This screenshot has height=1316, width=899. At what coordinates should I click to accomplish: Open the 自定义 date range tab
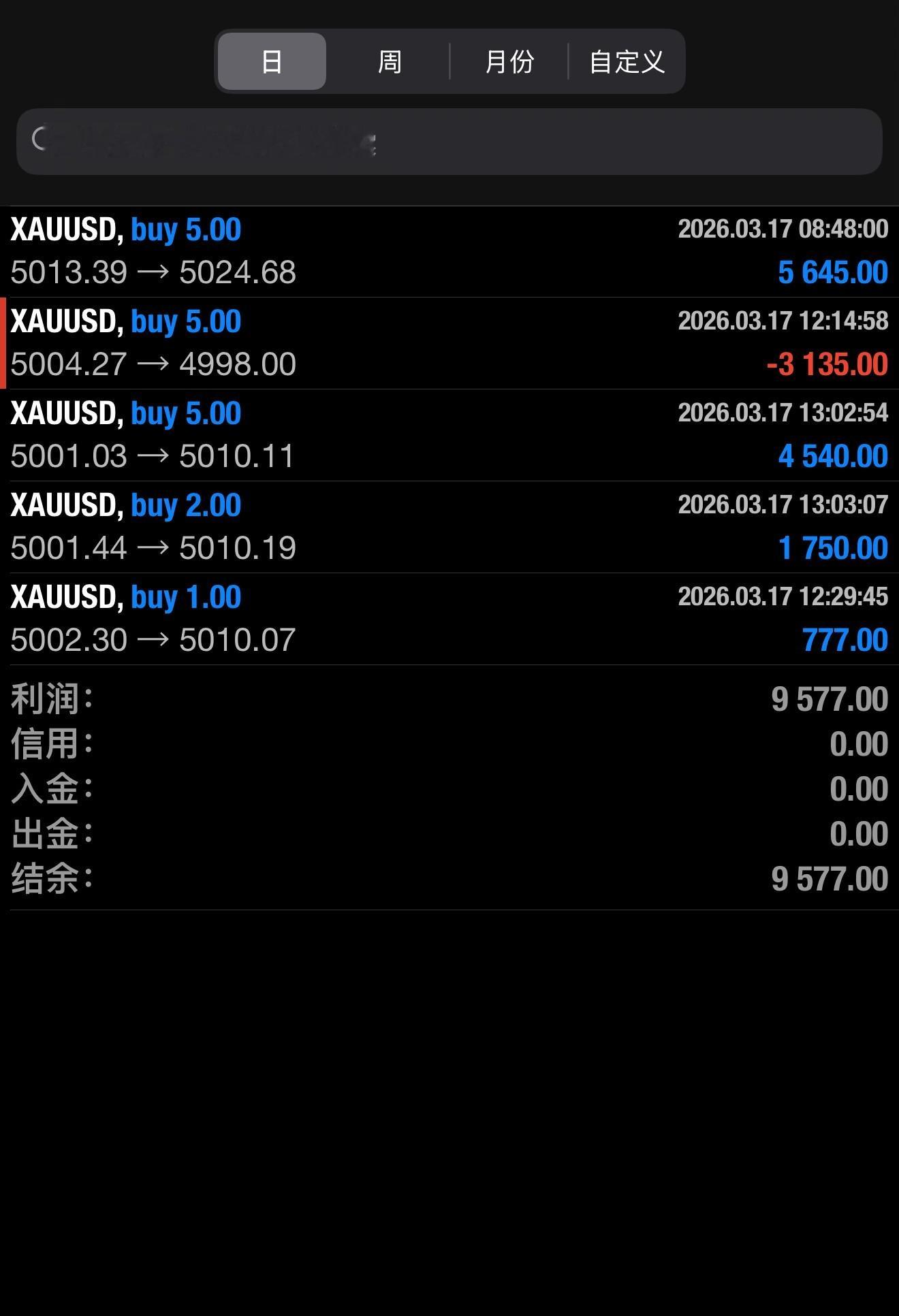[x=627, y=61]
